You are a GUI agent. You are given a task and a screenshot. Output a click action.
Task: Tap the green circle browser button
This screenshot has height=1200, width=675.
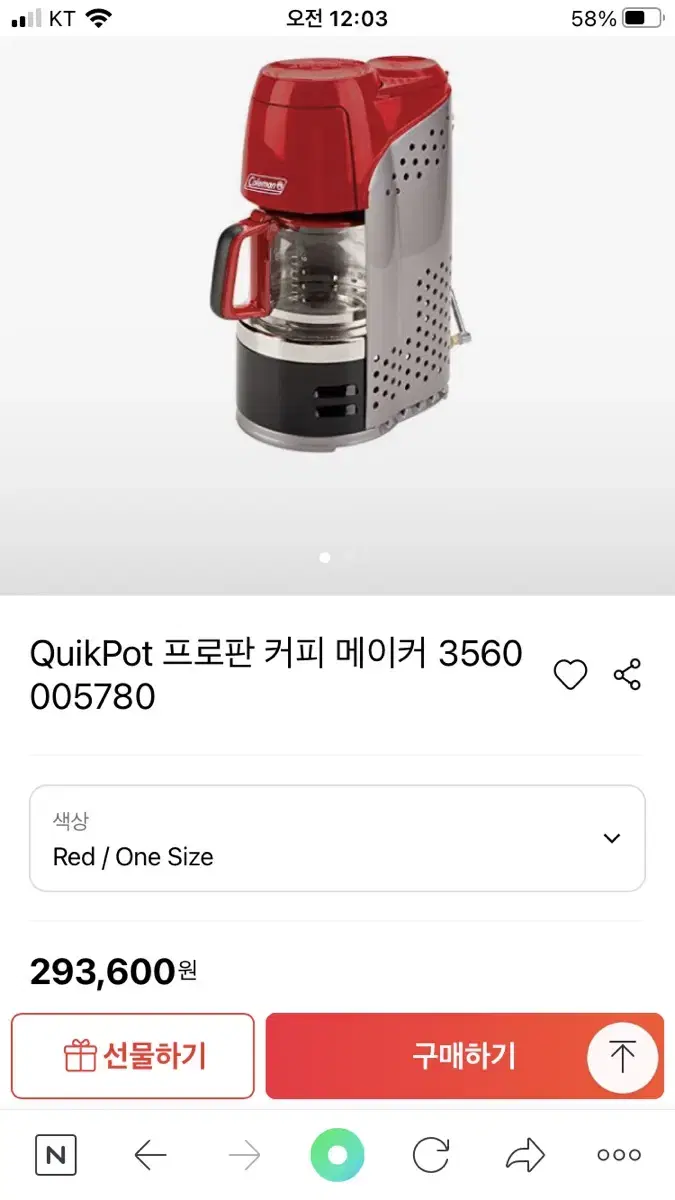337,1156
